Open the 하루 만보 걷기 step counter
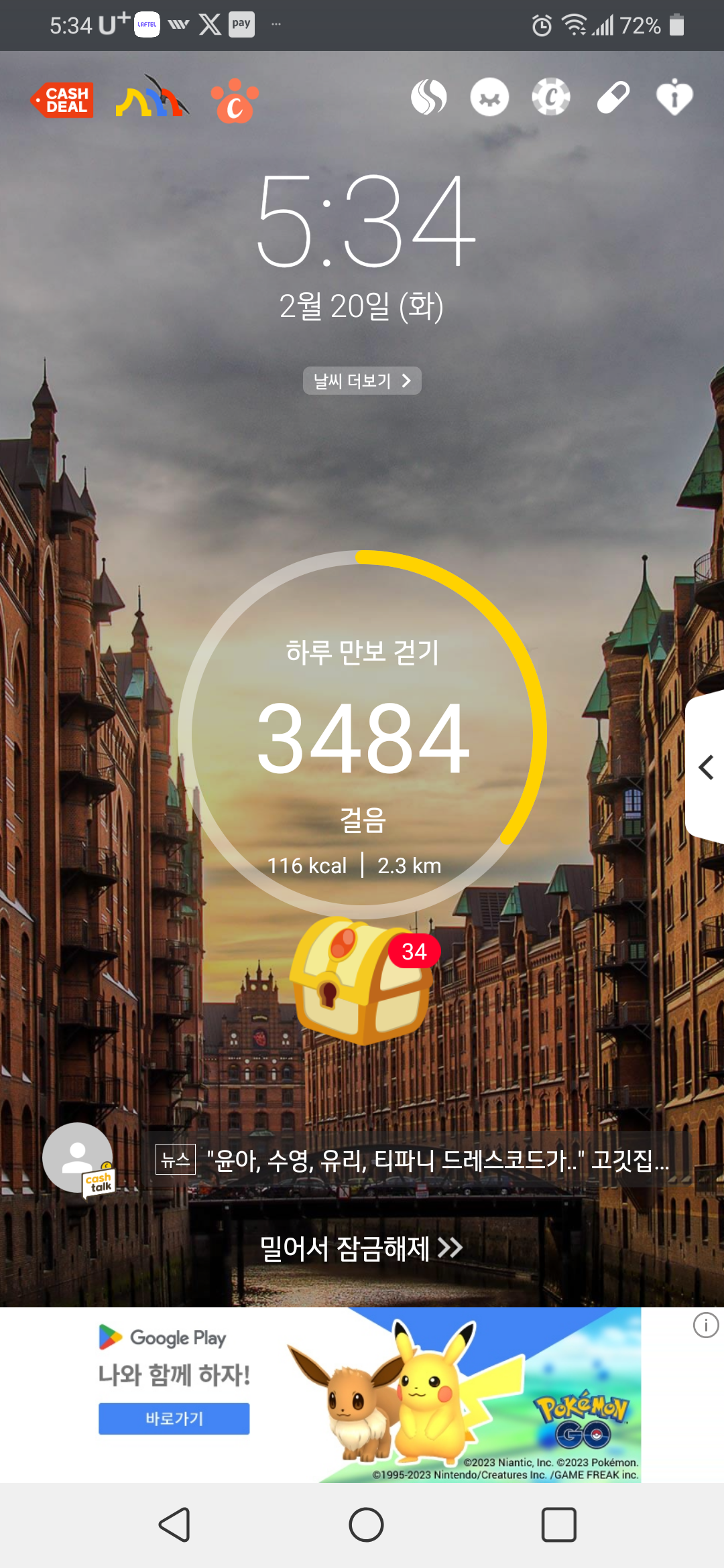The height and width of the screenshot is (1568, 724). point(362,734)
